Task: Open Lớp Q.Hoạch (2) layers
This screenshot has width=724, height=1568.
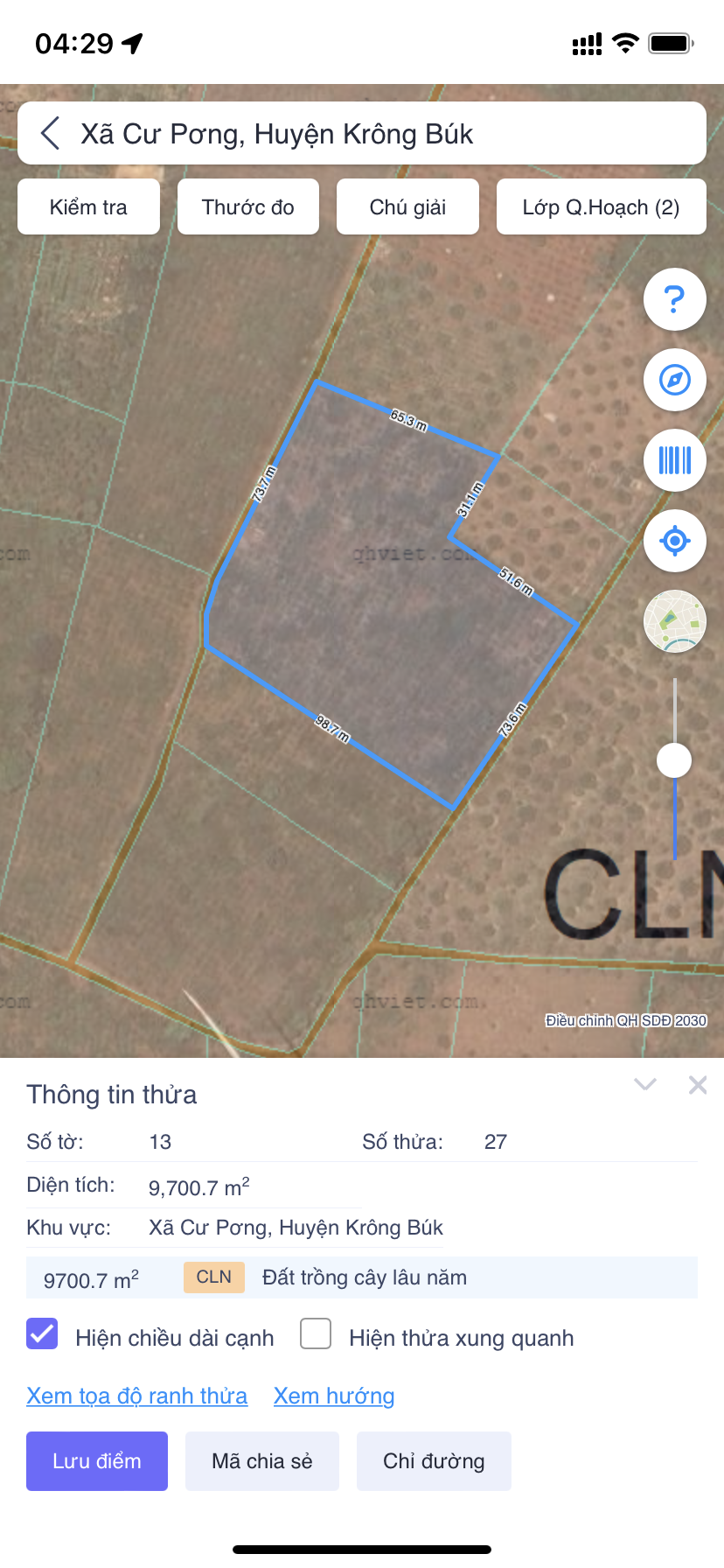Action: (601, 207)
